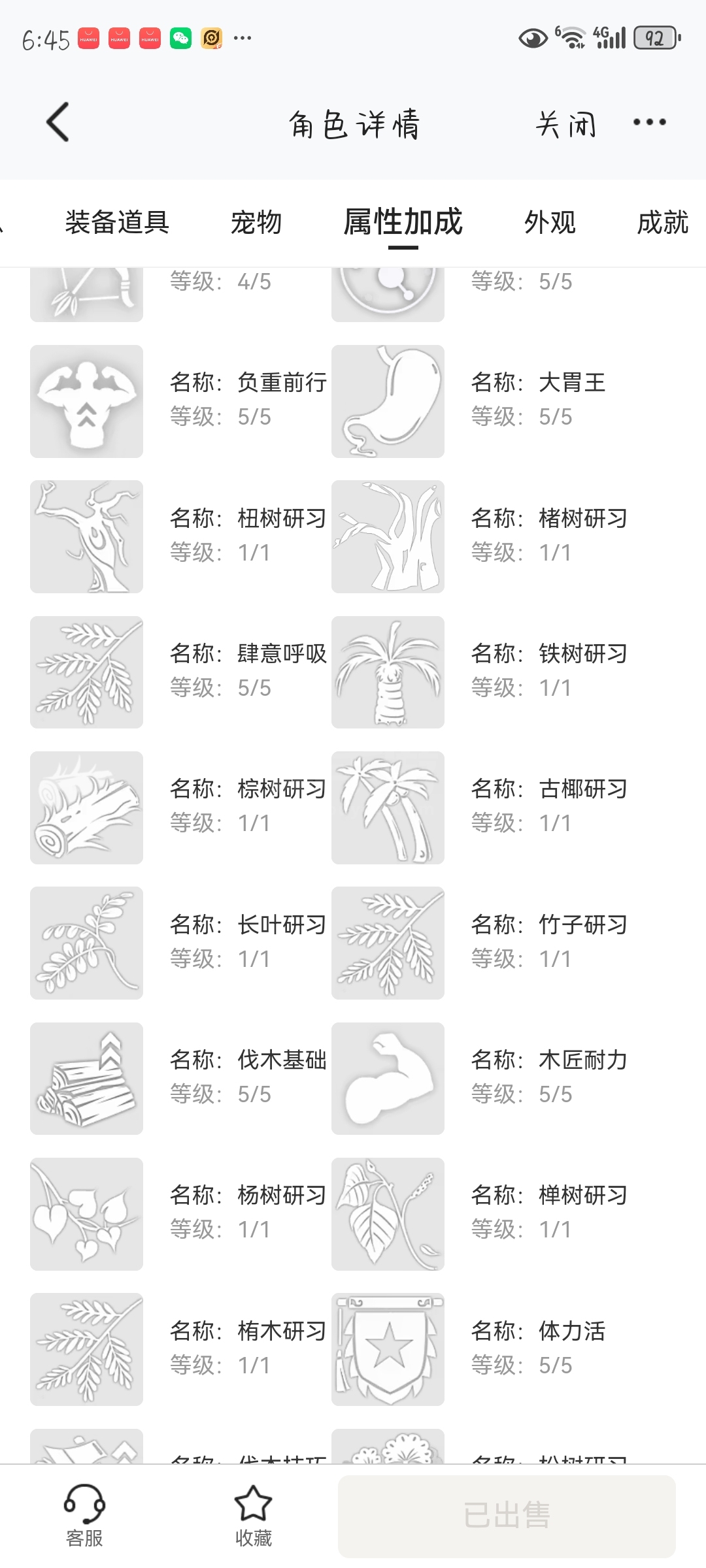
Task: Switch to the 宠物 tab
Action: tap(256, 222)
